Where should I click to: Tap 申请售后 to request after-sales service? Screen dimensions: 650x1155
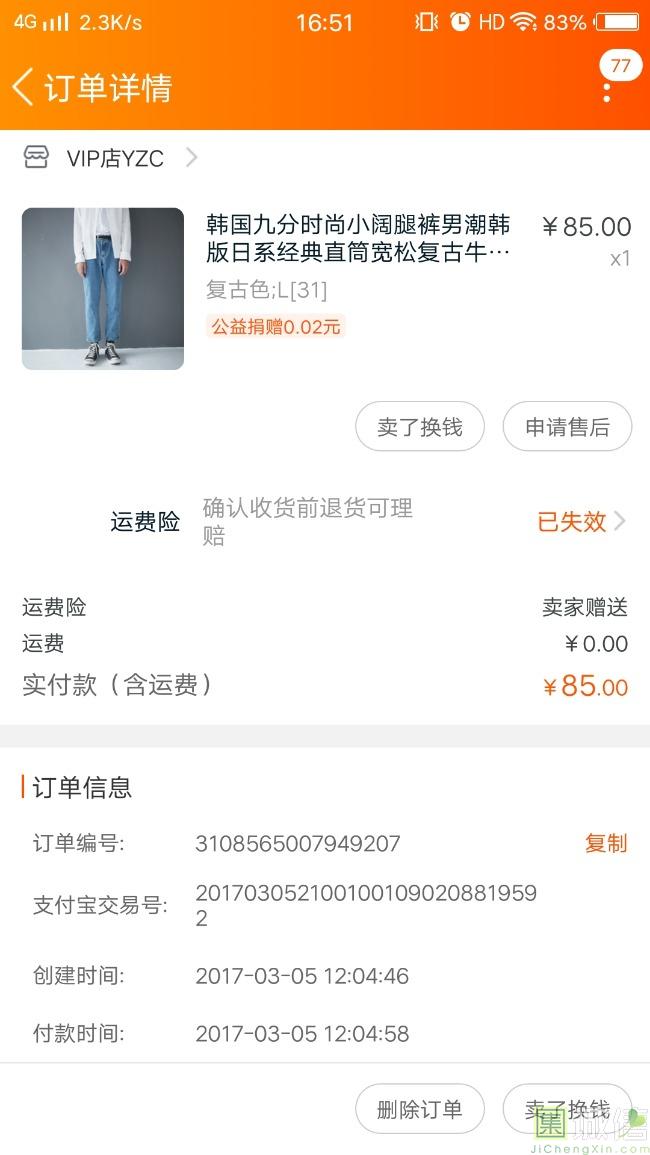[x=567, y=427]
